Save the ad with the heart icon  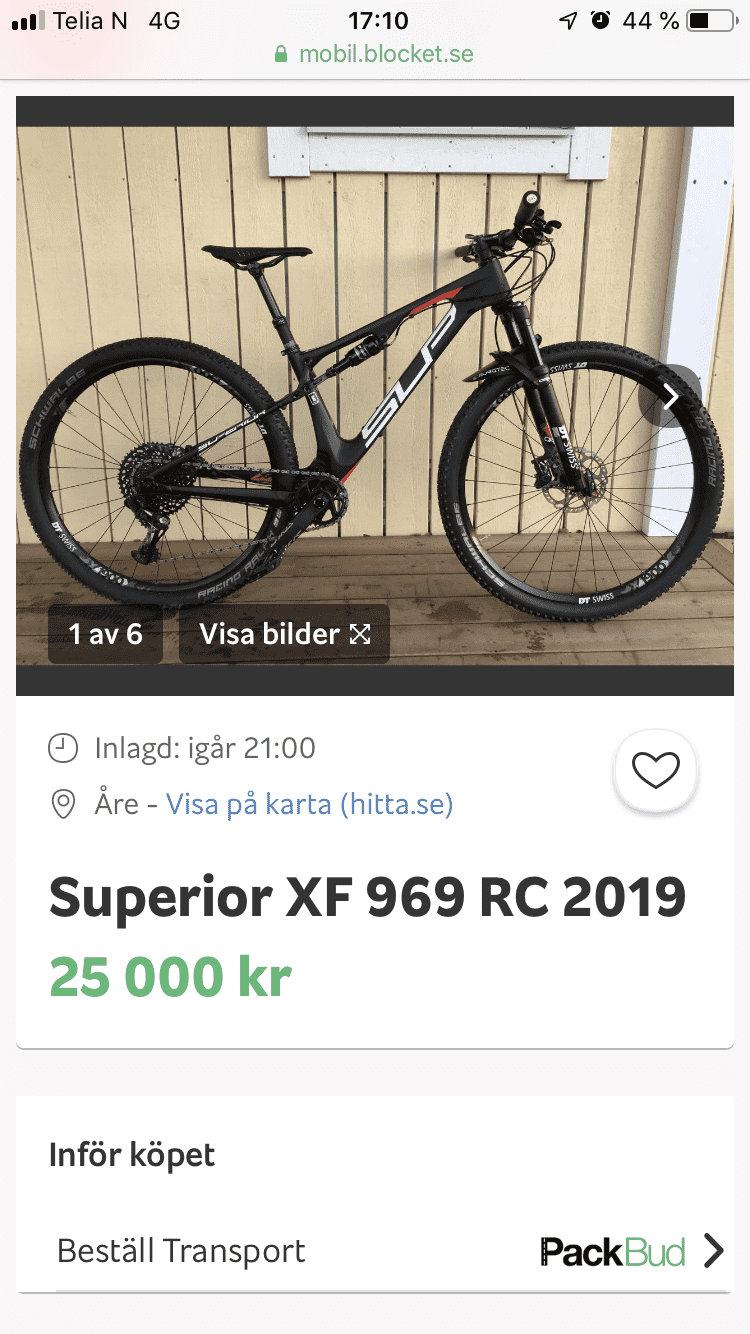coord(656,770)
